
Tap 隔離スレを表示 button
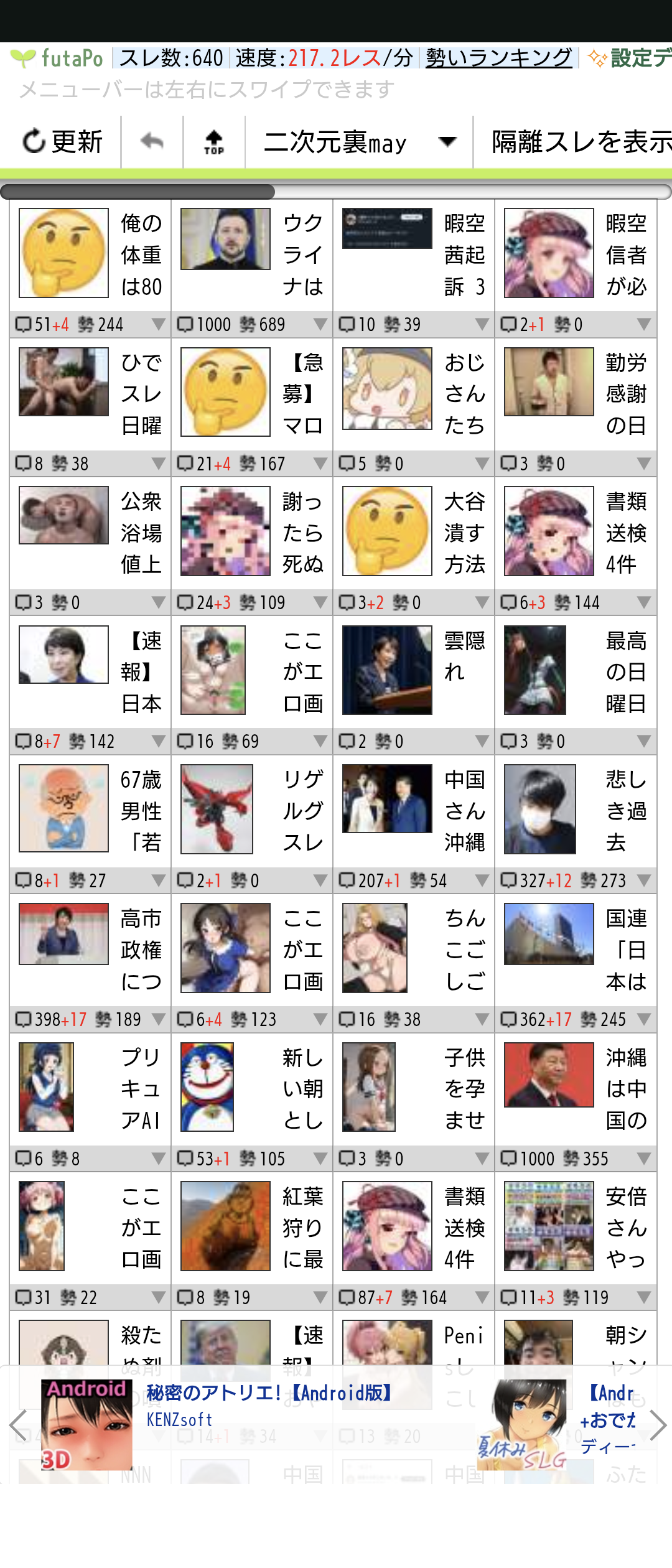(579, 142)
